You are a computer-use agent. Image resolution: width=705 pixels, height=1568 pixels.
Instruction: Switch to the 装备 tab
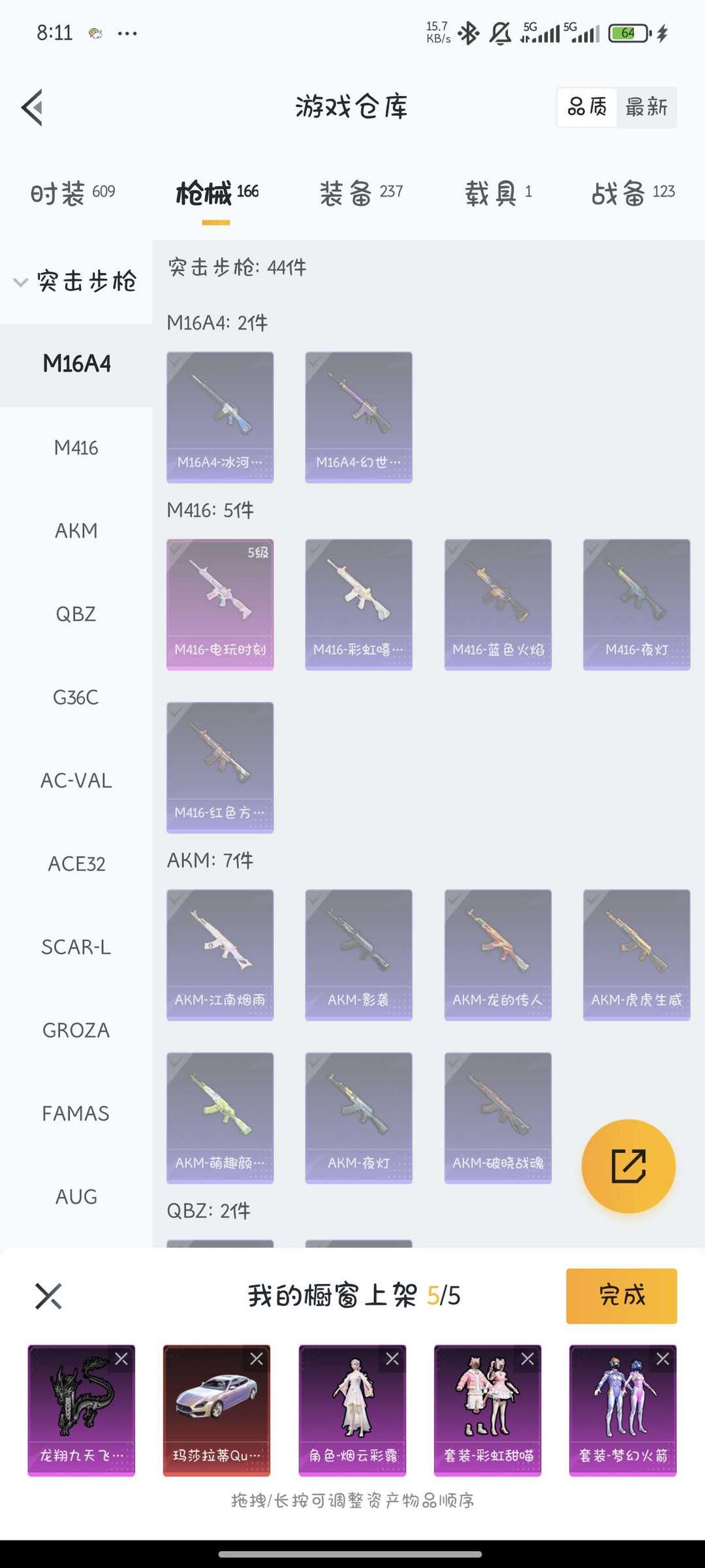[361, 193]
